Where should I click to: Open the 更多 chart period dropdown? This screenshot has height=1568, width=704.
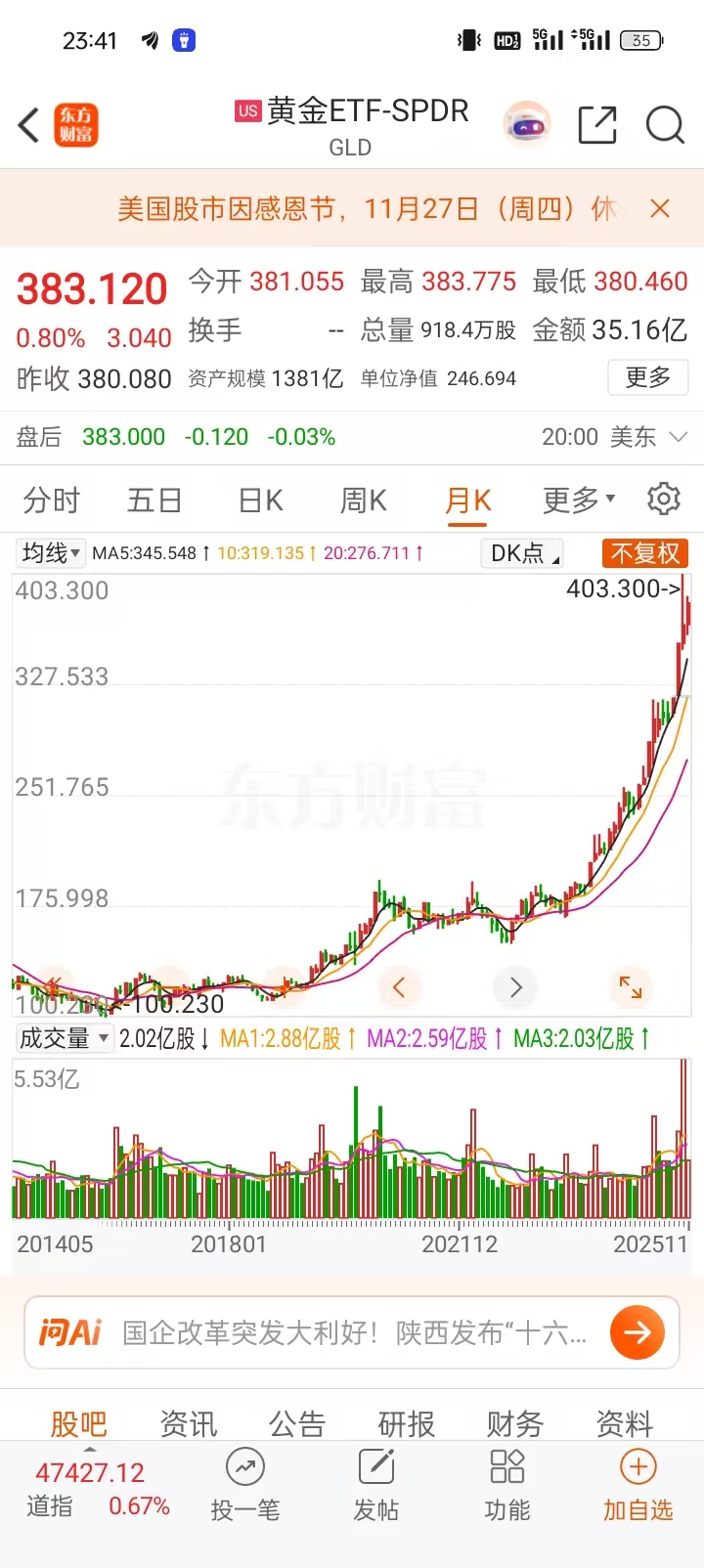[x=579, y=501]
